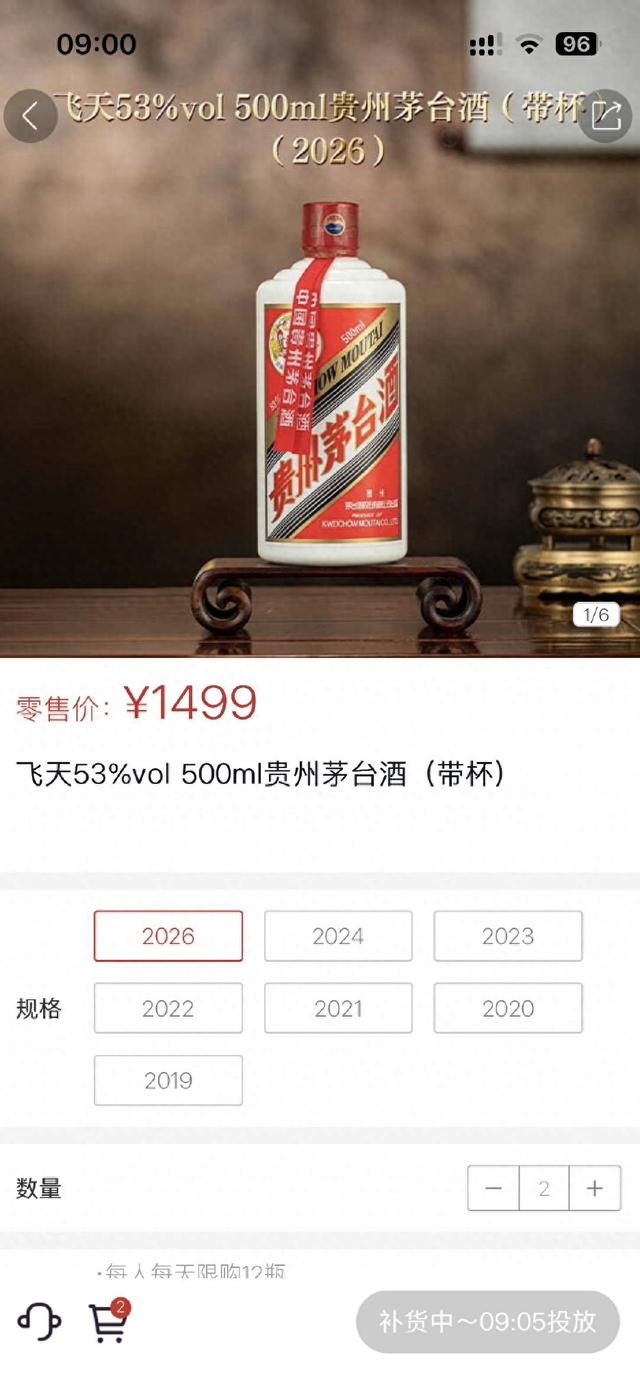
Task: Open the shopping cart
Action: (108, 1322)
